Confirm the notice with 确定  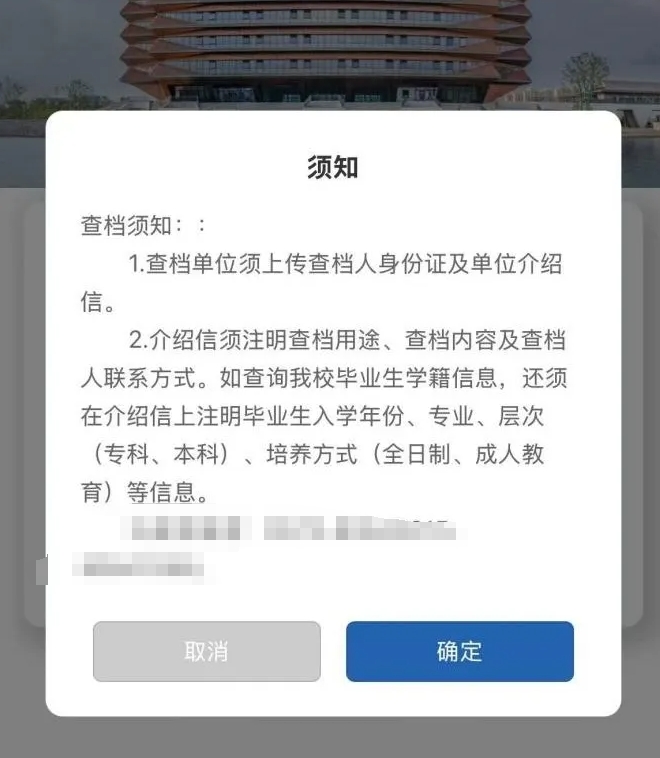460,651
